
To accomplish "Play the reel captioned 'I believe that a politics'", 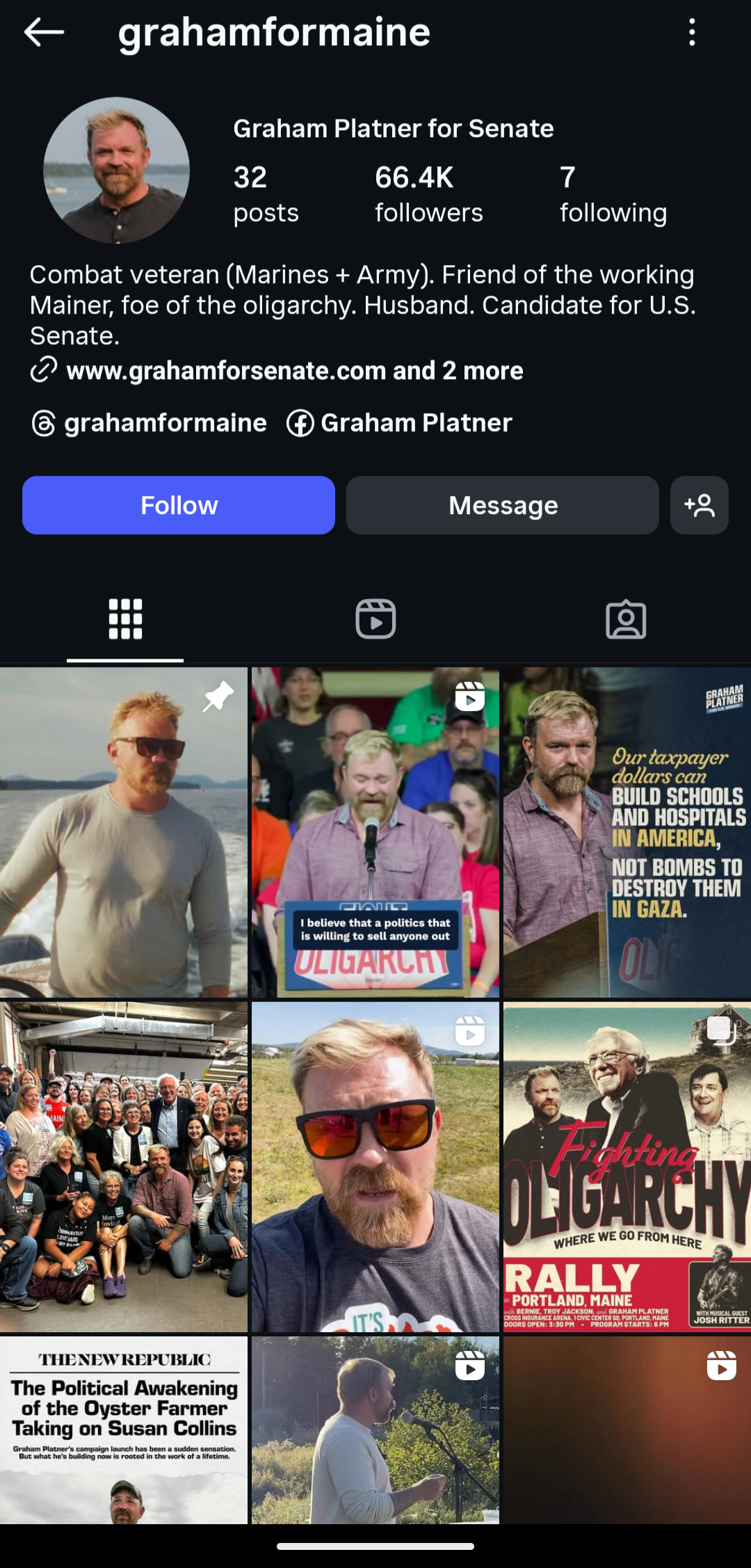I will click(x=375, y=833).
